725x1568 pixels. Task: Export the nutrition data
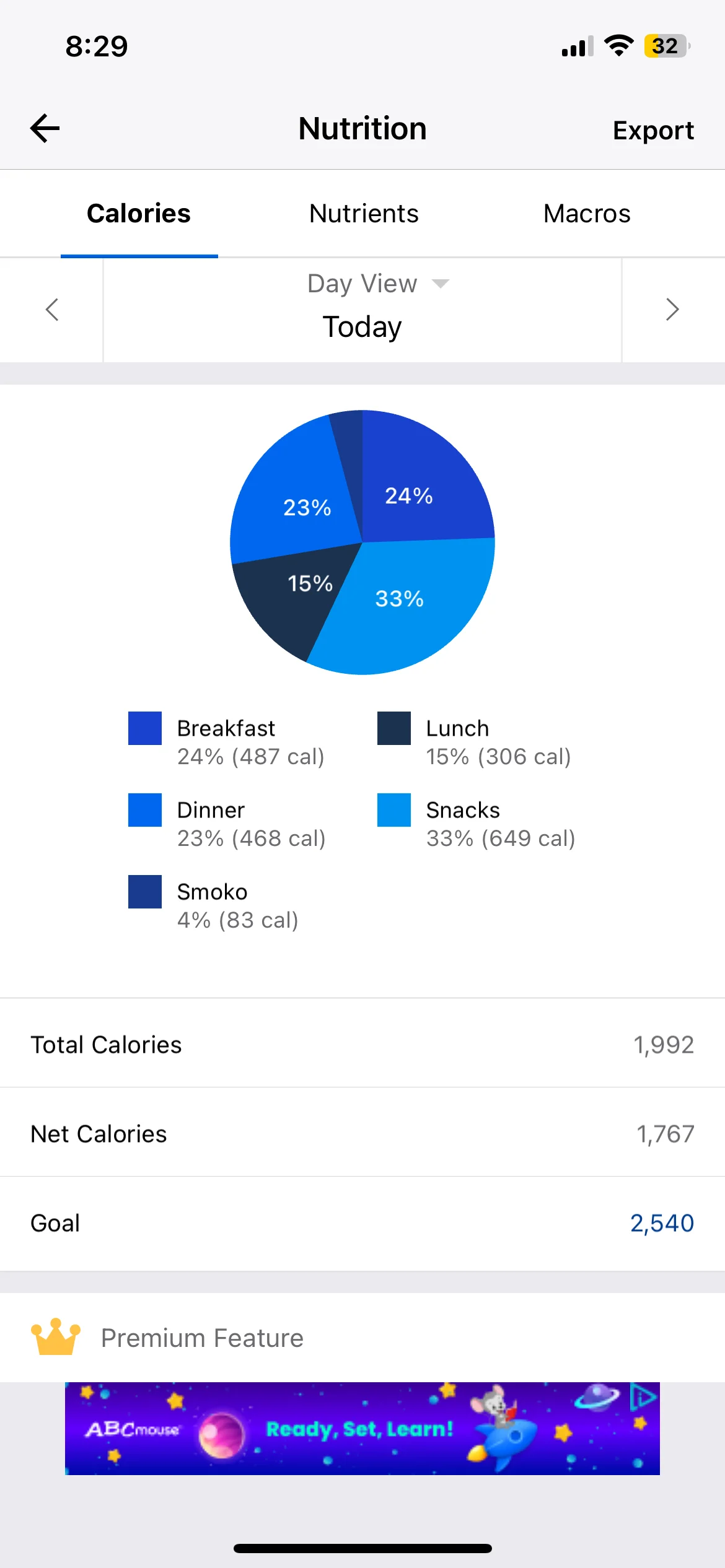pos(653,130)
